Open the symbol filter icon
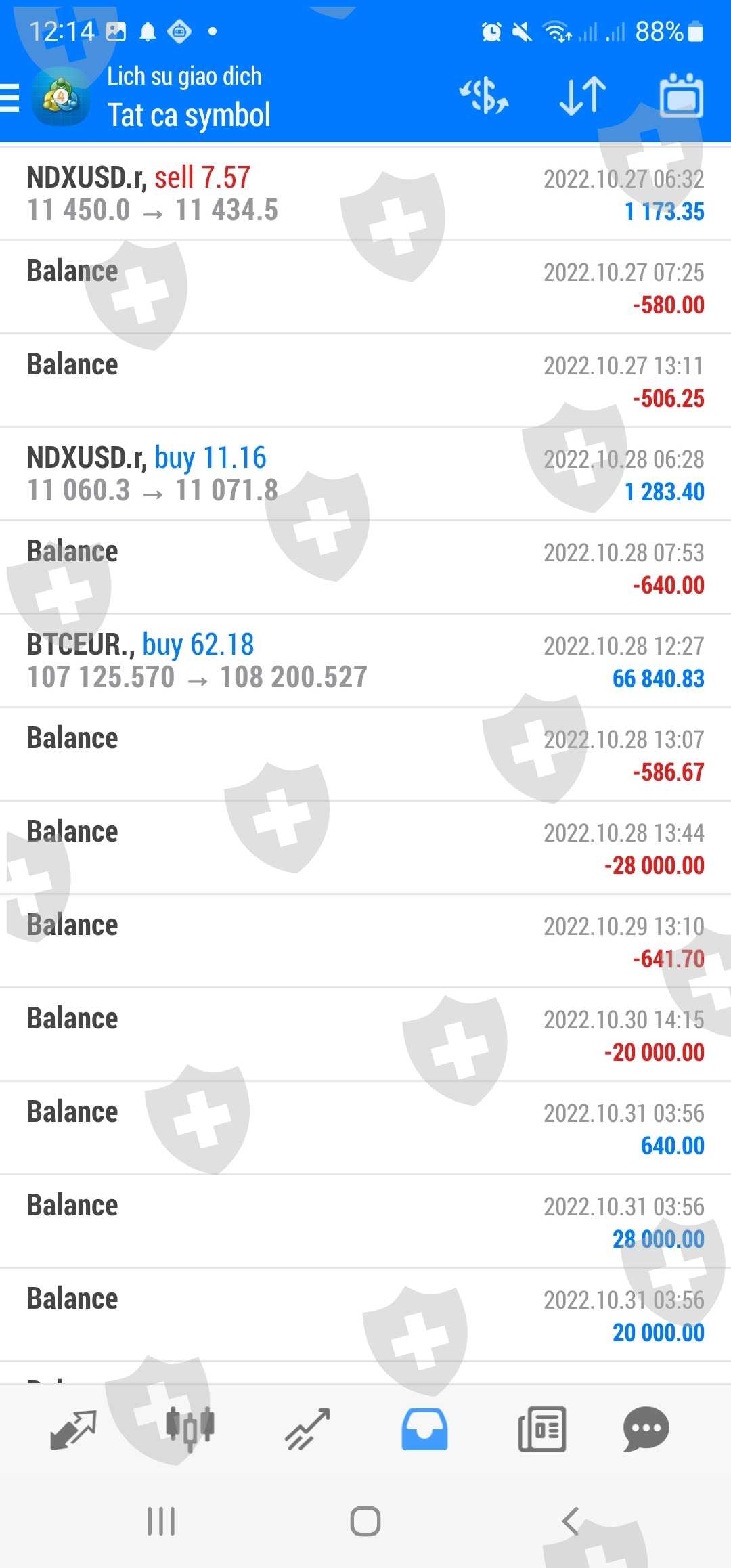The image size is (731, 1568). click(x=484, y=95)
